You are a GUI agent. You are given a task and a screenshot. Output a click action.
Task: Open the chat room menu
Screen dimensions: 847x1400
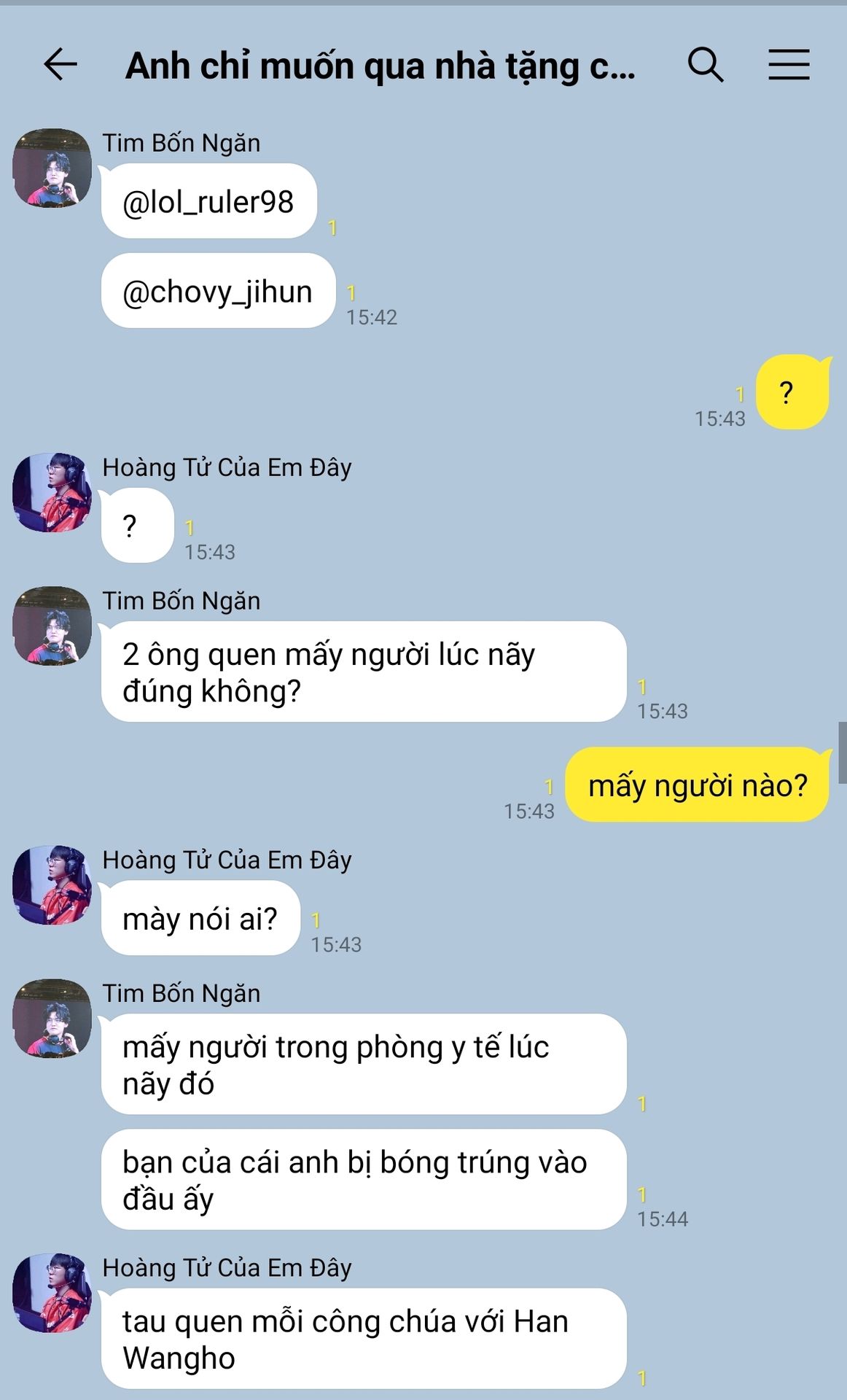789,64
